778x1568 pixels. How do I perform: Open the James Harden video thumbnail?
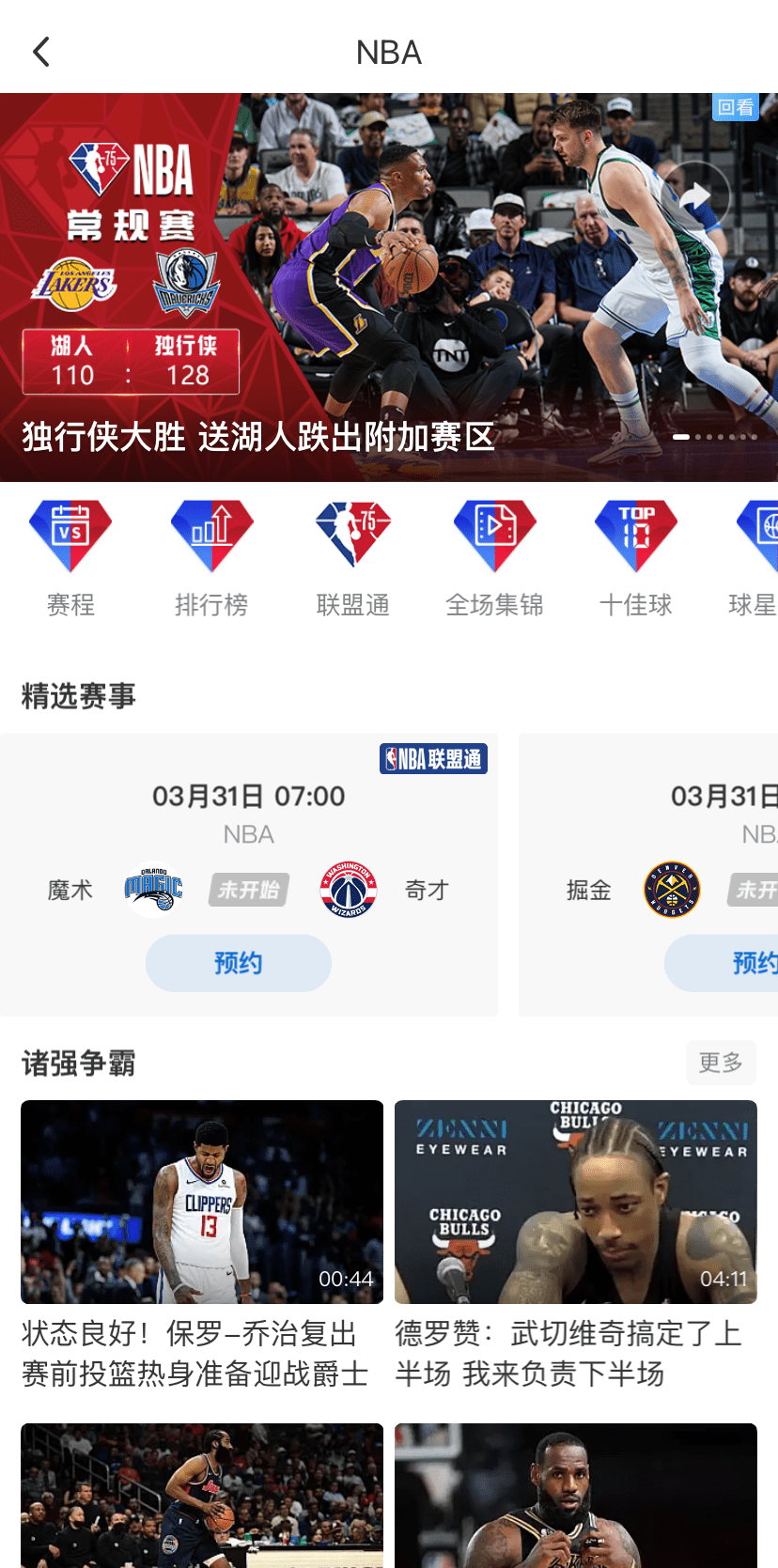pos(202,1494)
